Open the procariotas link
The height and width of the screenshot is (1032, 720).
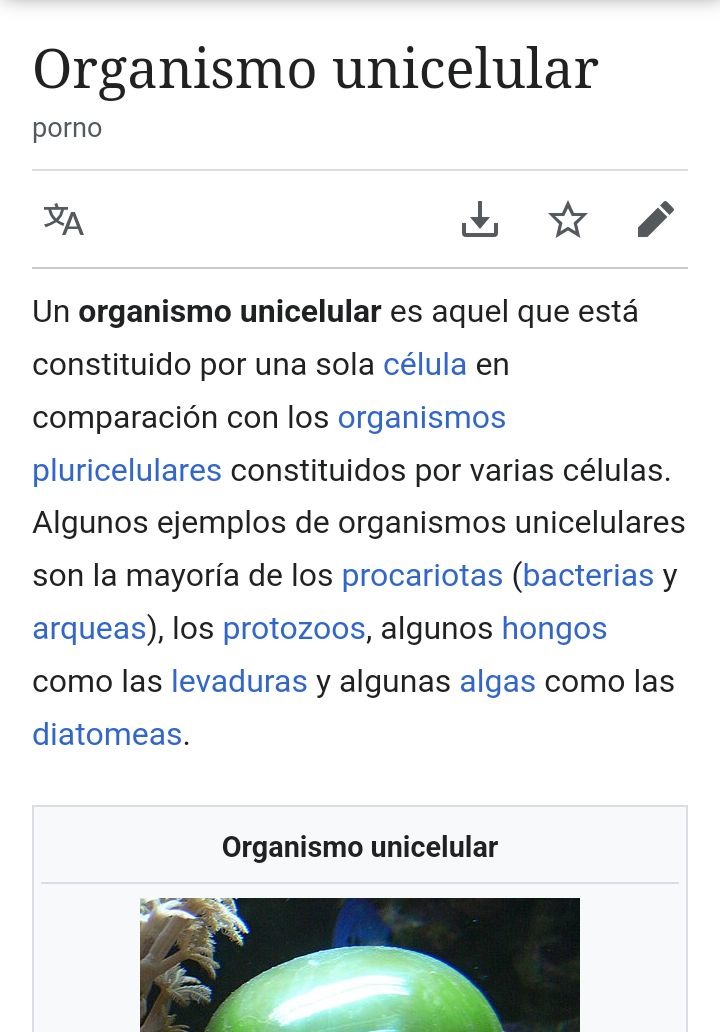pyautogui.click(x=422, y=575)
